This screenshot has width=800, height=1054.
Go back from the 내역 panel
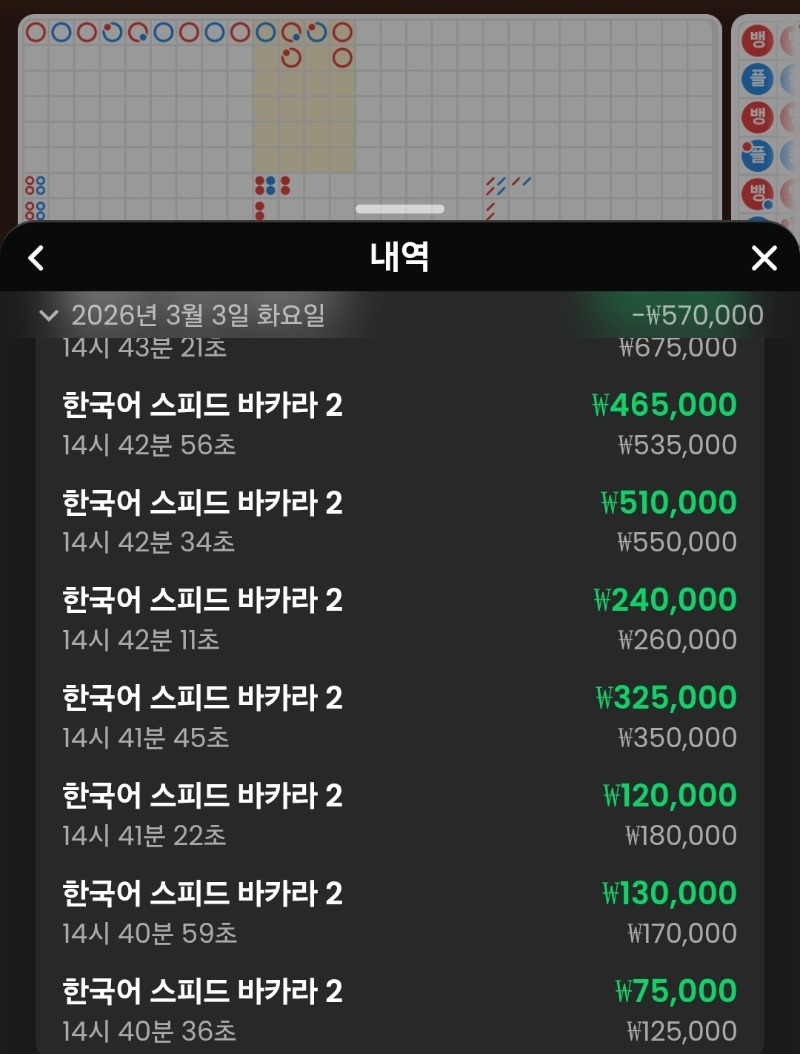[36, 258]
